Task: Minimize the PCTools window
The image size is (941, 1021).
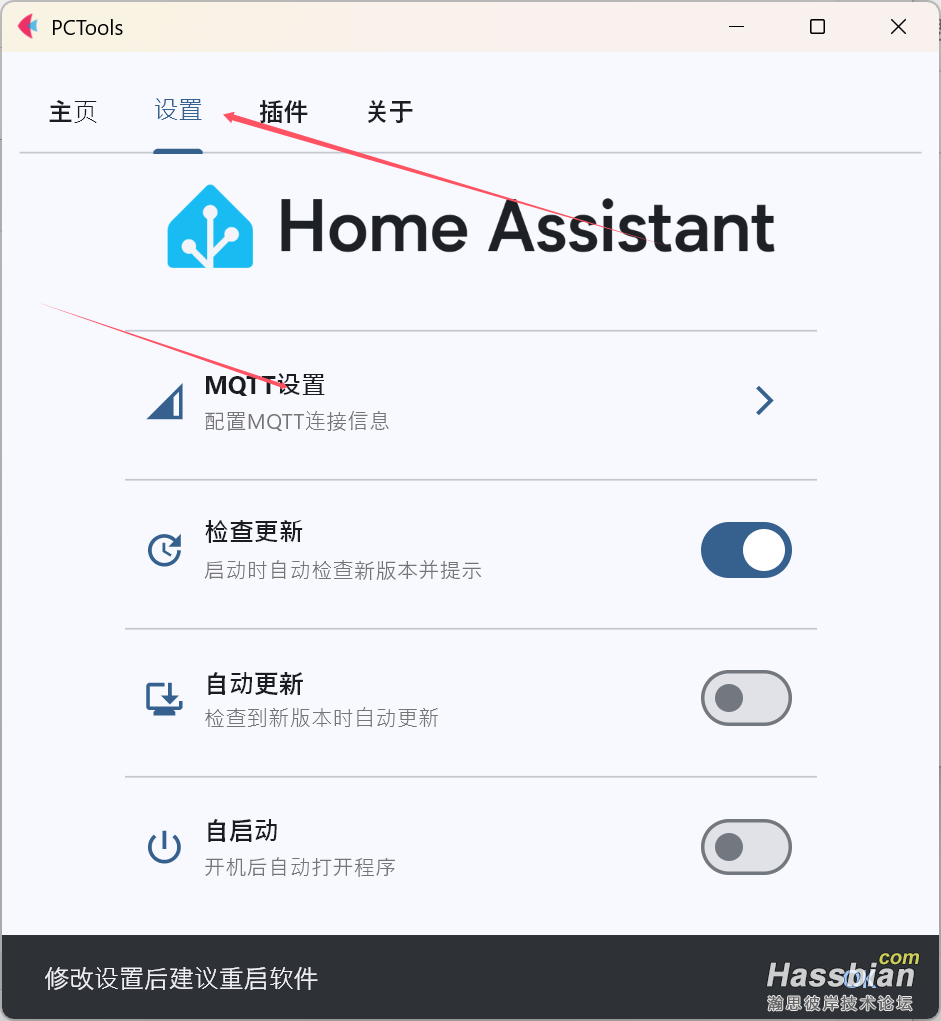Action: pyautogui.click(x=736, y=27)
